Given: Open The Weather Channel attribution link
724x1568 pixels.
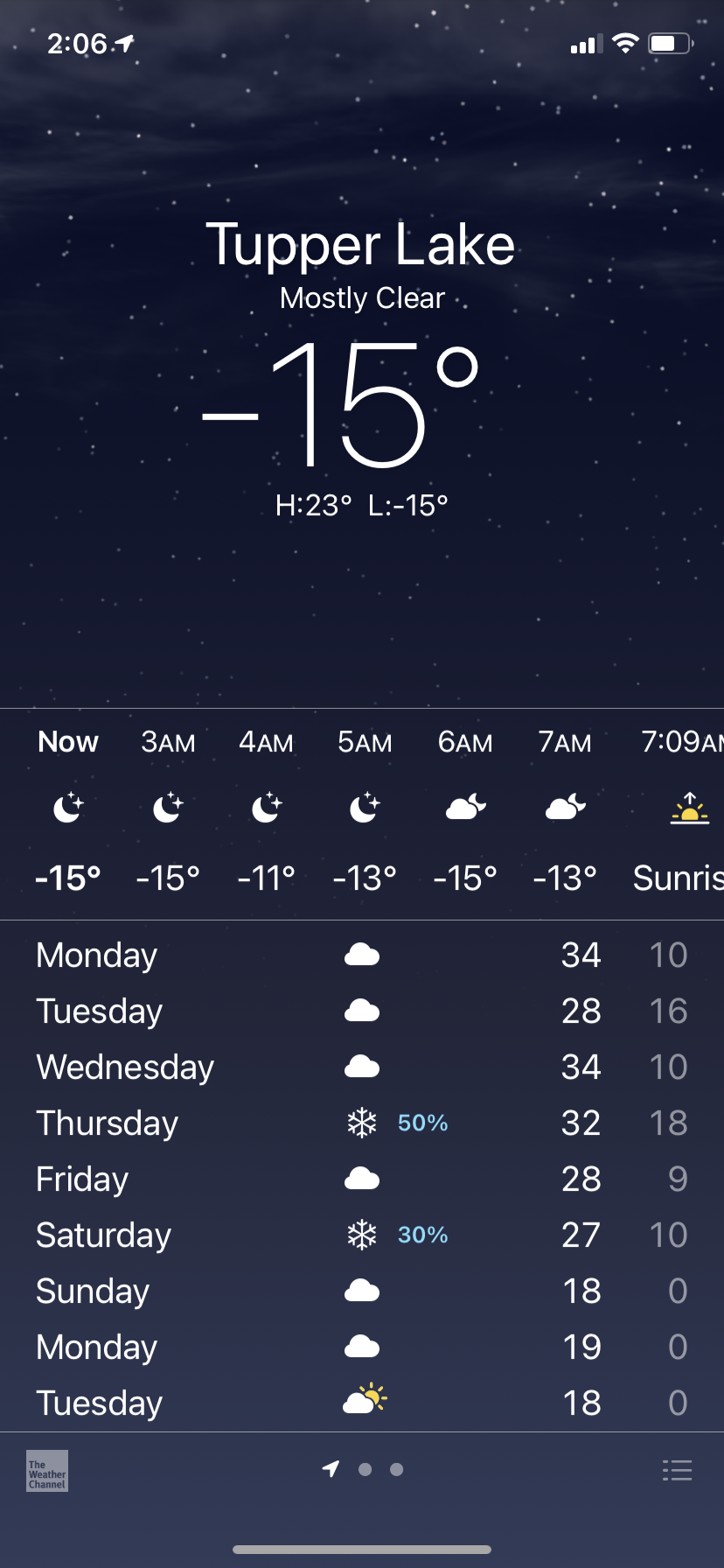Looking at the screenshot, I should [47, 1471].
